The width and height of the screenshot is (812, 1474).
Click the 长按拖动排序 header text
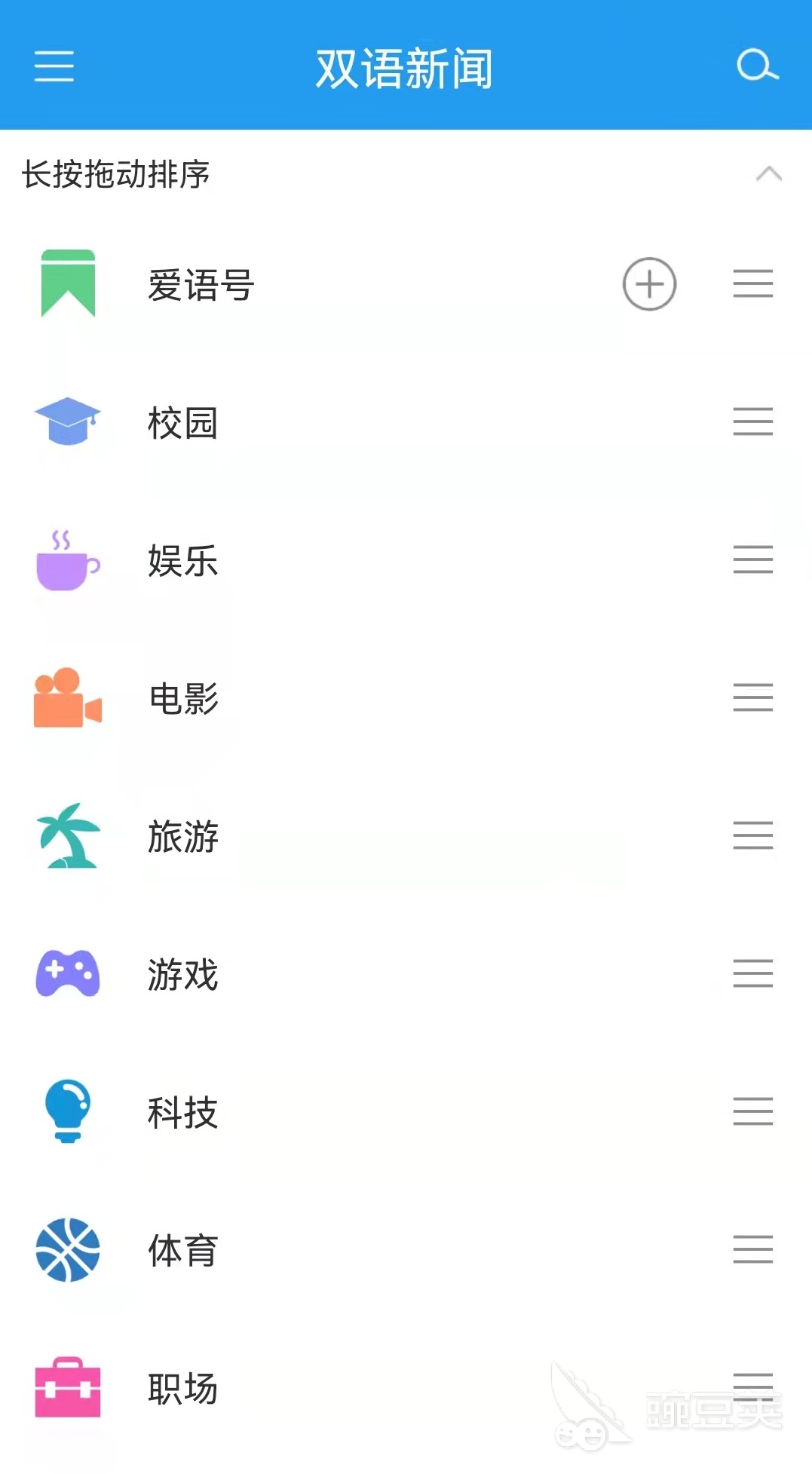click(x=115, y=174)
